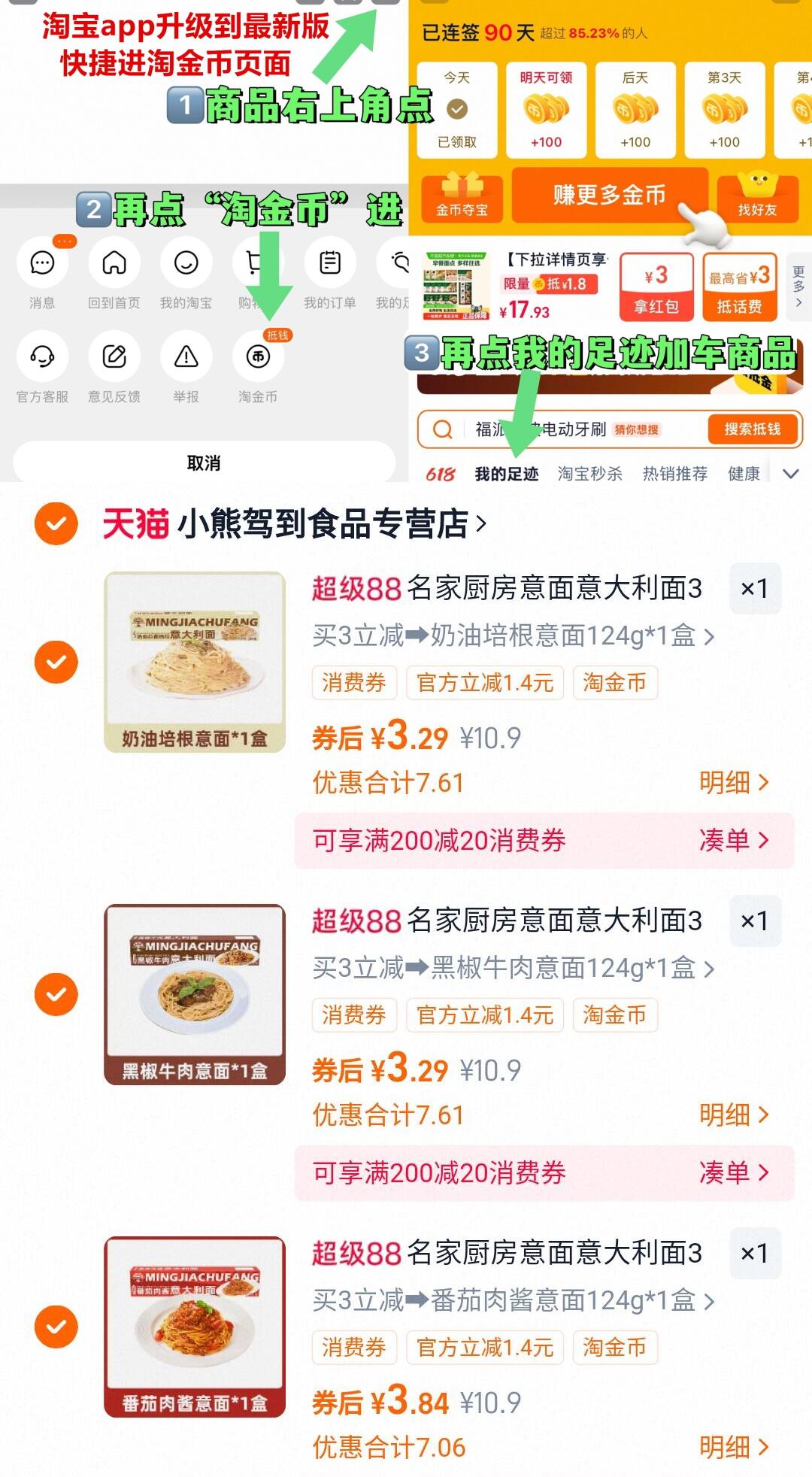Viewport: 812px width, 1477px height.
Task: Open the 消息 messages icon
Action: pos(43,264)
